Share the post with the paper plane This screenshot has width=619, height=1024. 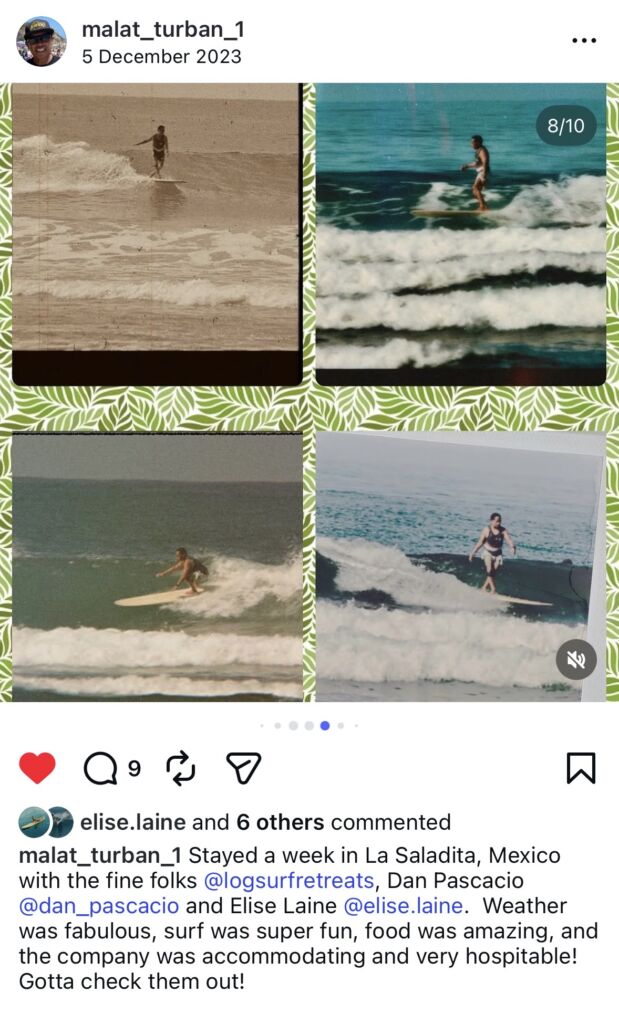[x=243, y=768]
